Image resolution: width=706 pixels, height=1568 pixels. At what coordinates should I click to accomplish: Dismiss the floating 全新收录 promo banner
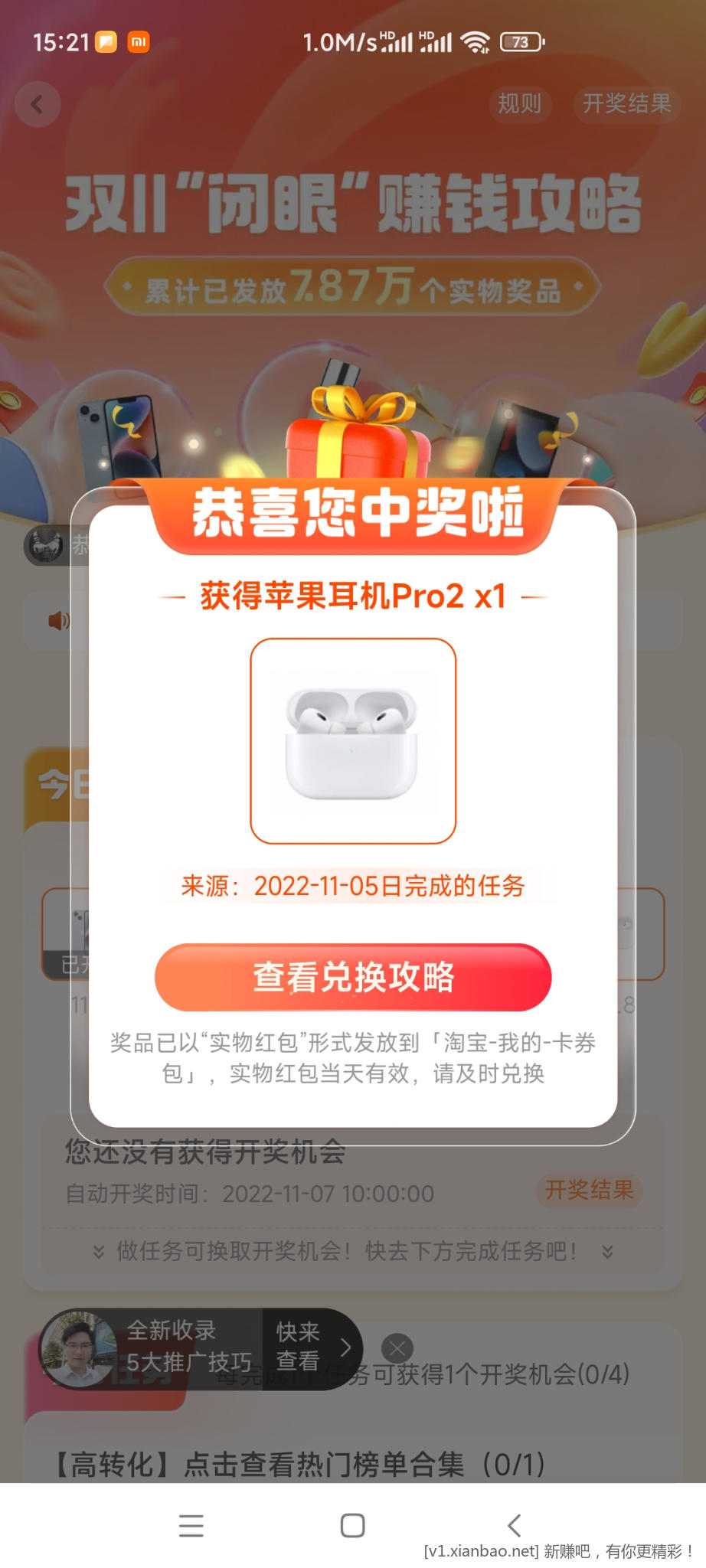[397, 1348]
